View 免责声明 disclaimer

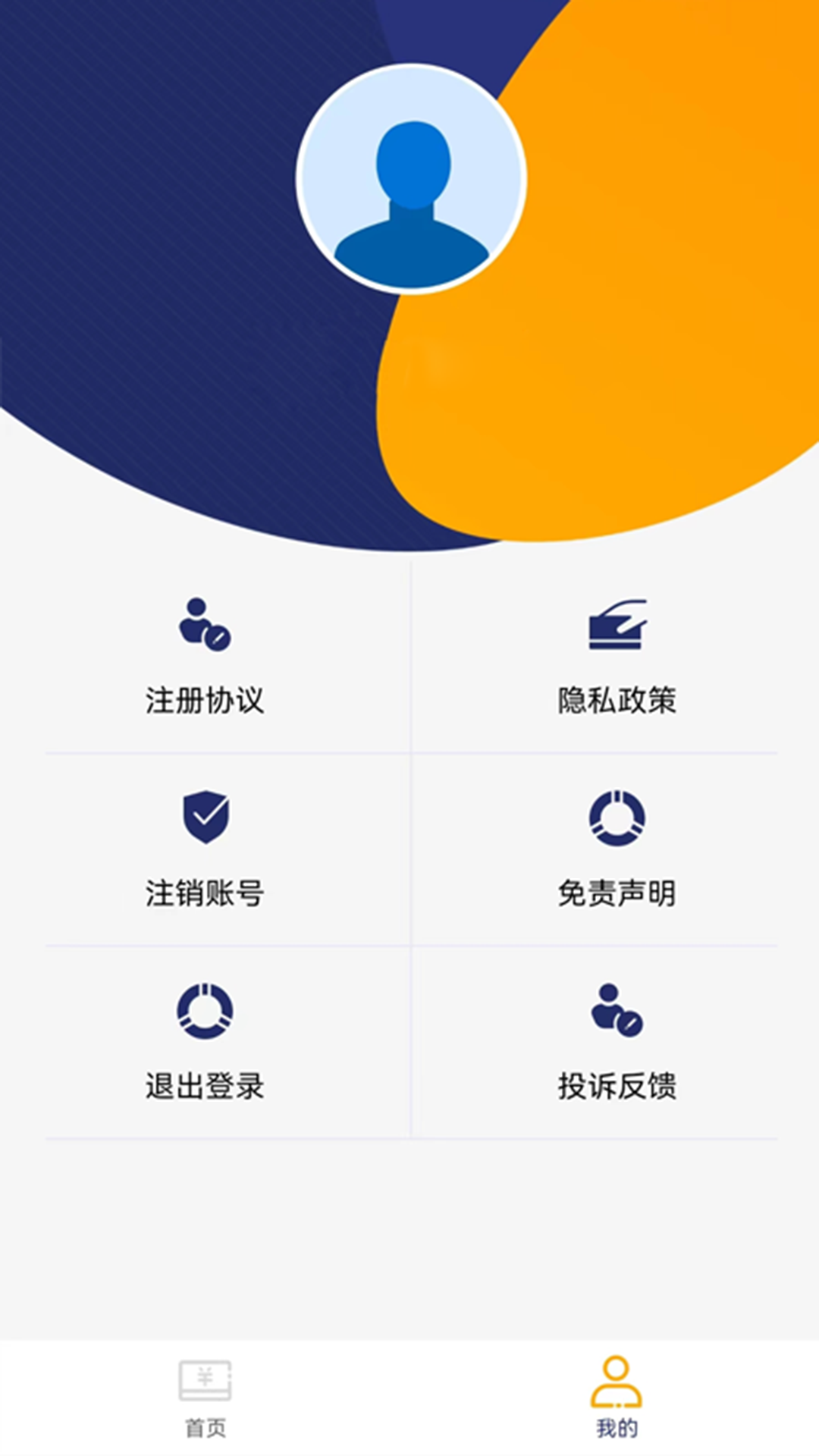point(617,850)
